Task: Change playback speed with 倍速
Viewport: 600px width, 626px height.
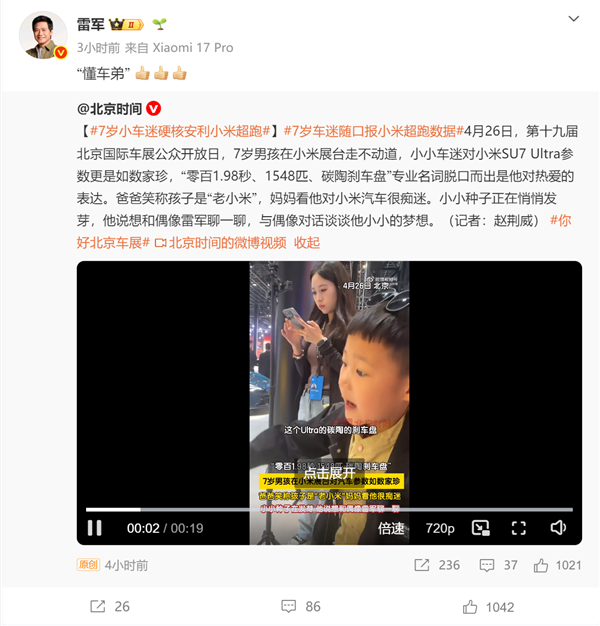Action: coord(391,528)
